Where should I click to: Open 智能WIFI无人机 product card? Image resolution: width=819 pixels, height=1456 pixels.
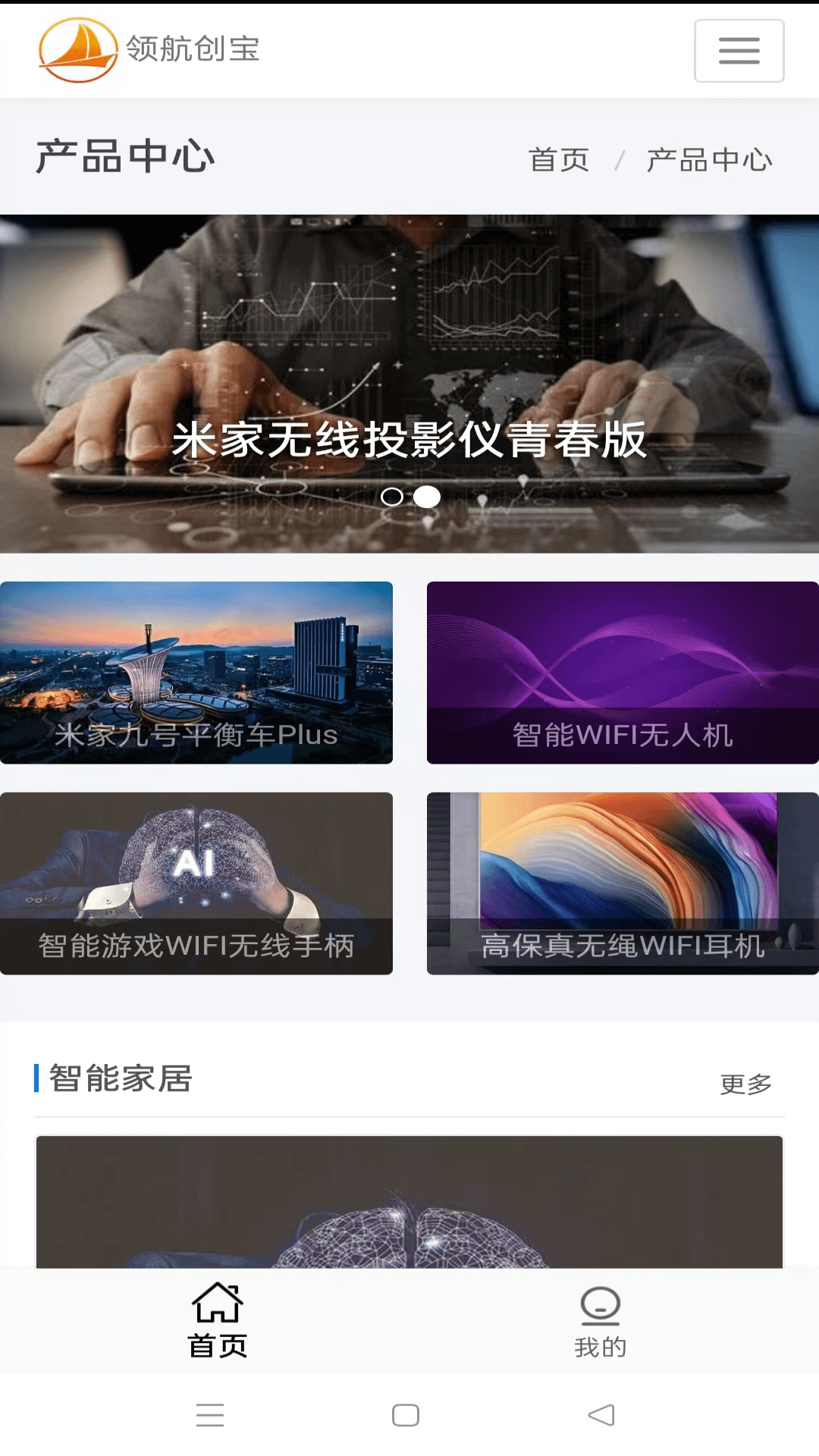[x=623, y=672]
